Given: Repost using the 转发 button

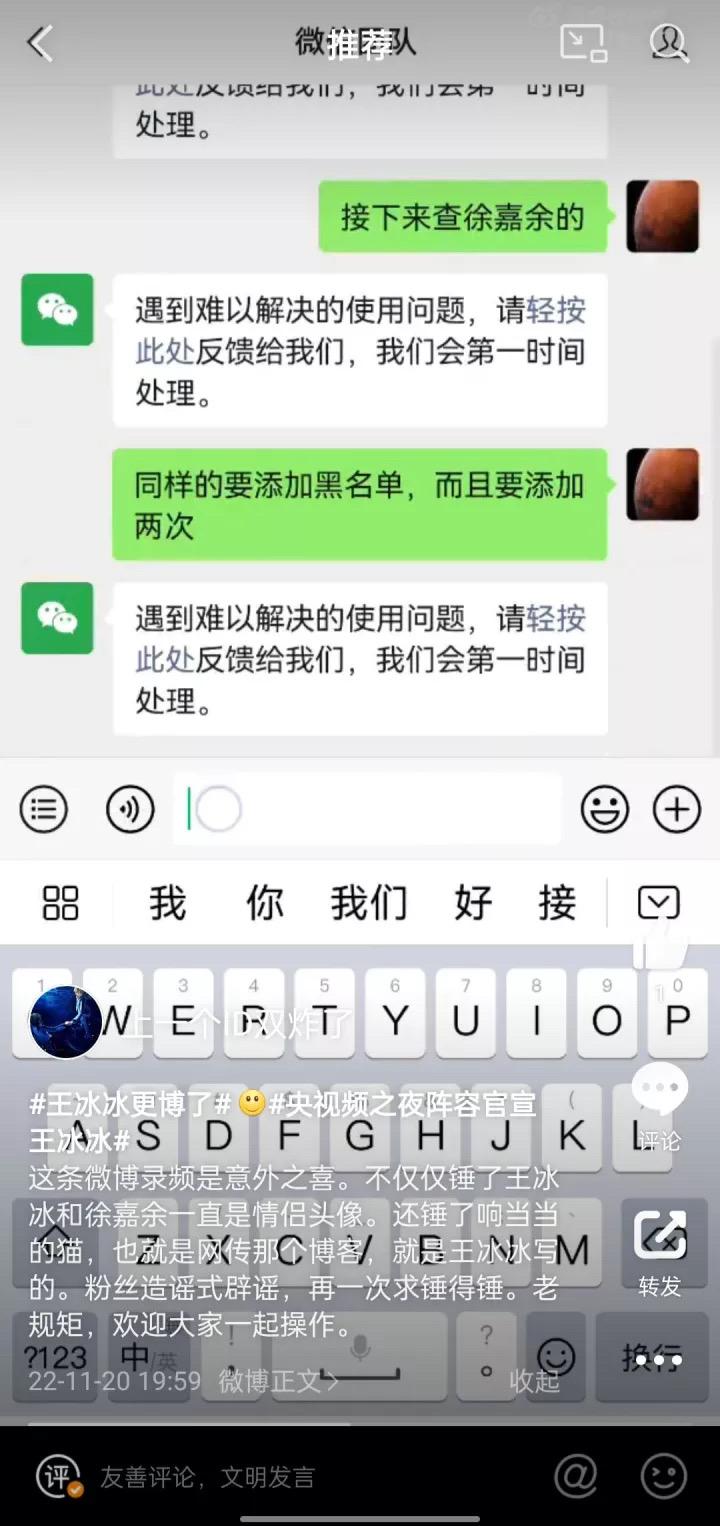Looking at the screenshot, I should point(660,1250).
